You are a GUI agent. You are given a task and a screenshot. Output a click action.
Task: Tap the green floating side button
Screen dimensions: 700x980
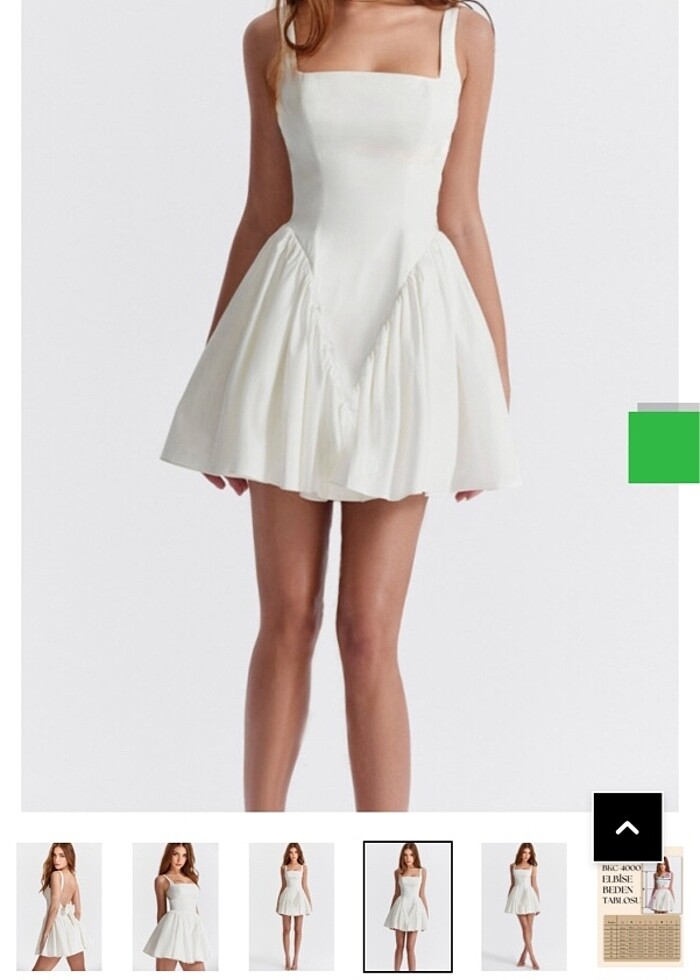click(x=664, y=447)
